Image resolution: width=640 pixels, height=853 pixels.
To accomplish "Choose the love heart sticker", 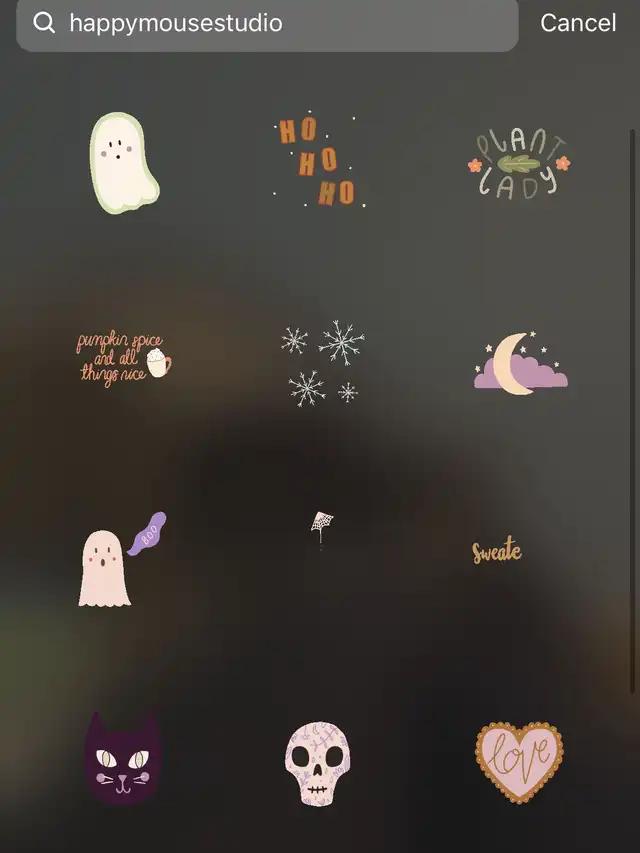I will [518, 761].
